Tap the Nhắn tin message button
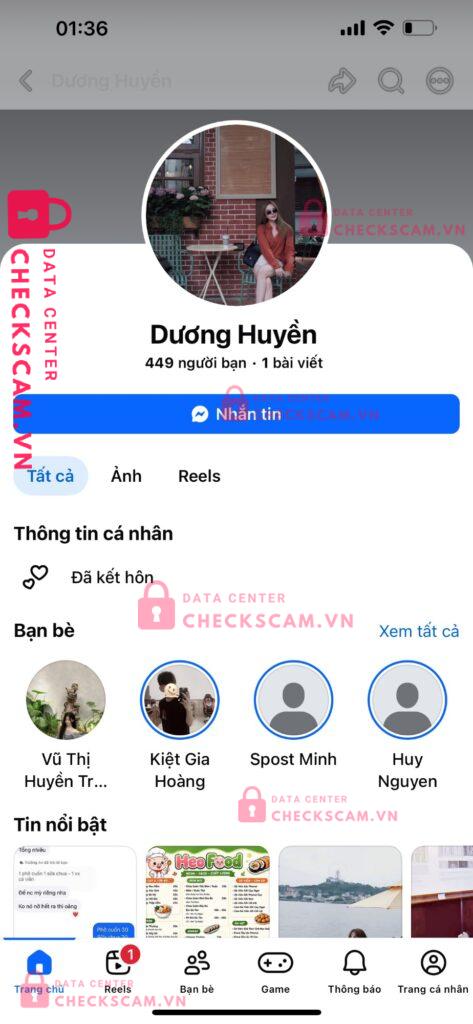The height and width of the screenshot is (1024, 473). (236, 414)
